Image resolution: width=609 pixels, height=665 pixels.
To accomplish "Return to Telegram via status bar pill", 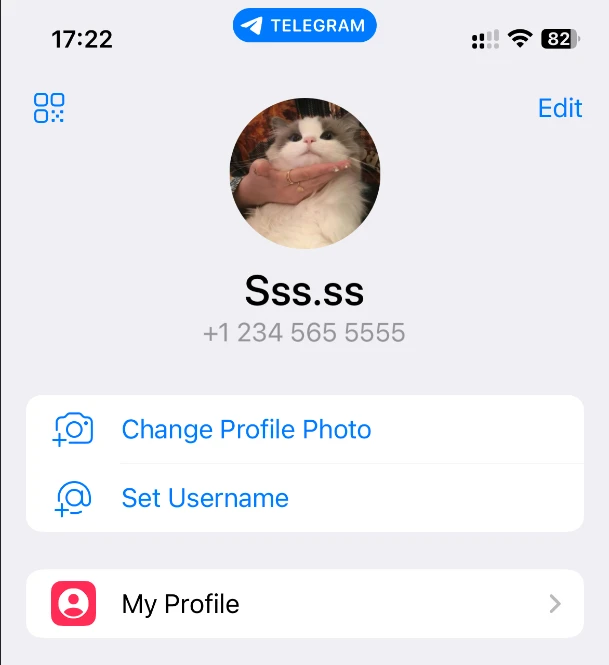I will tap(305, 26).
